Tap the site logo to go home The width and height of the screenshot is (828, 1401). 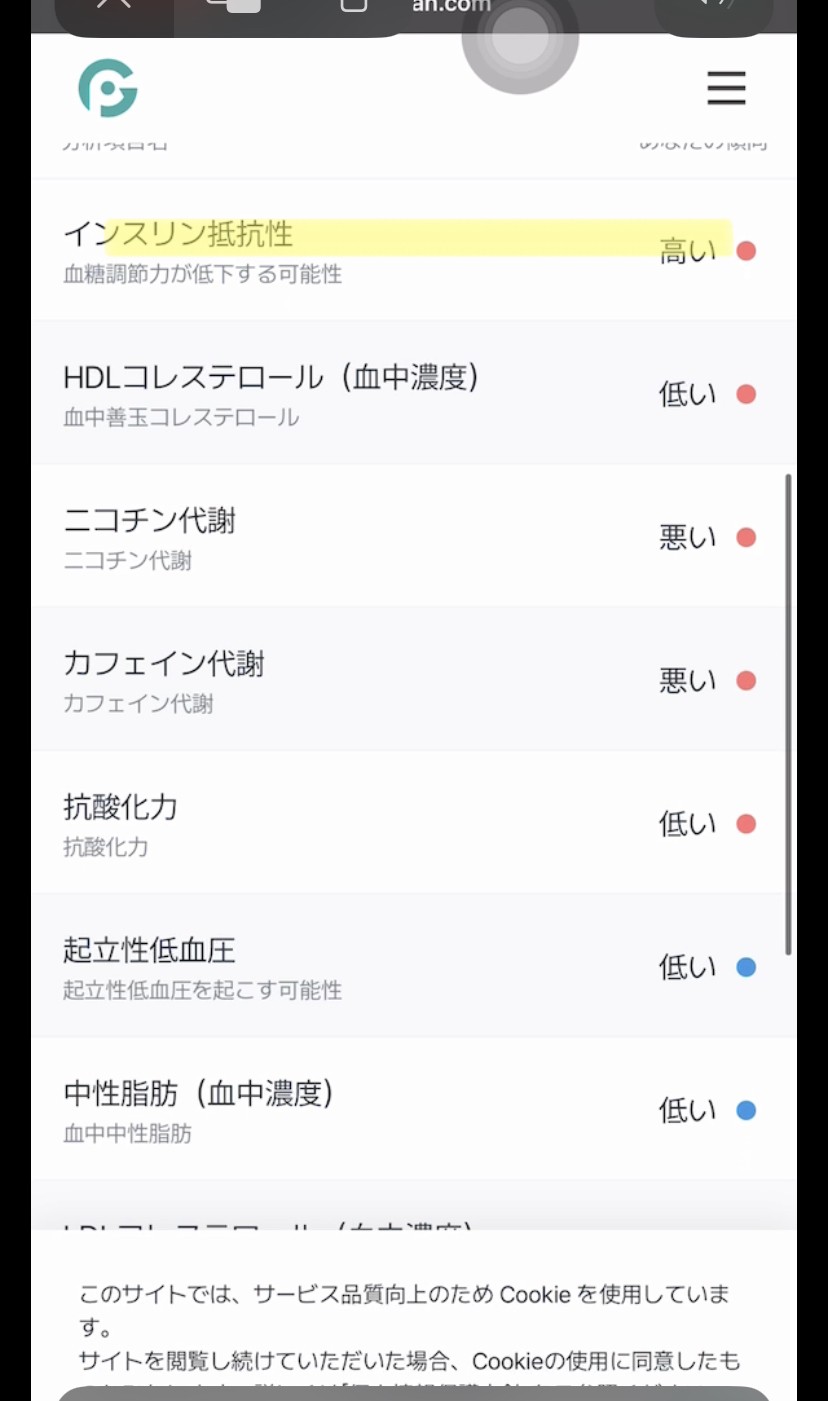click(x=108, y=88)
